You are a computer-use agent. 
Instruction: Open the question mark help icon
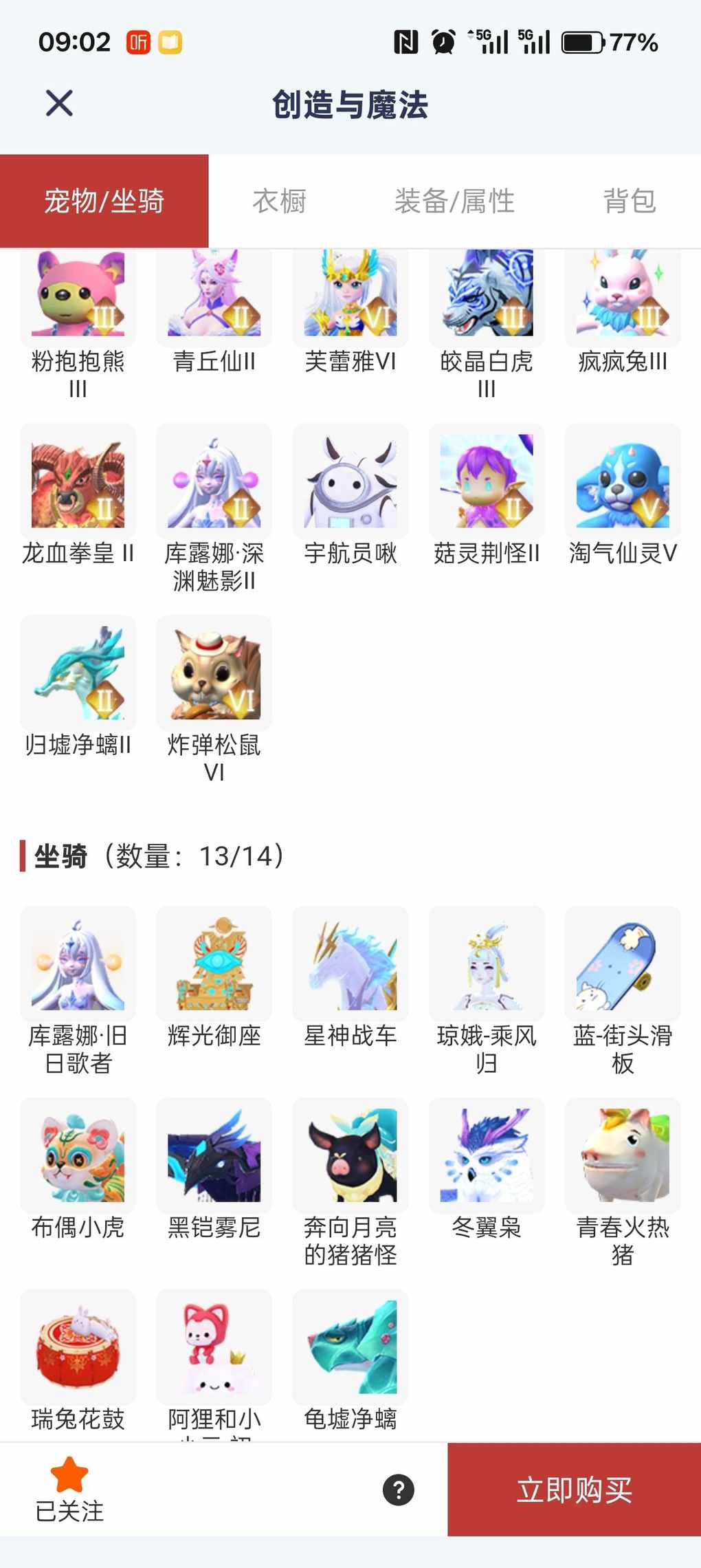click(399, 1490)
